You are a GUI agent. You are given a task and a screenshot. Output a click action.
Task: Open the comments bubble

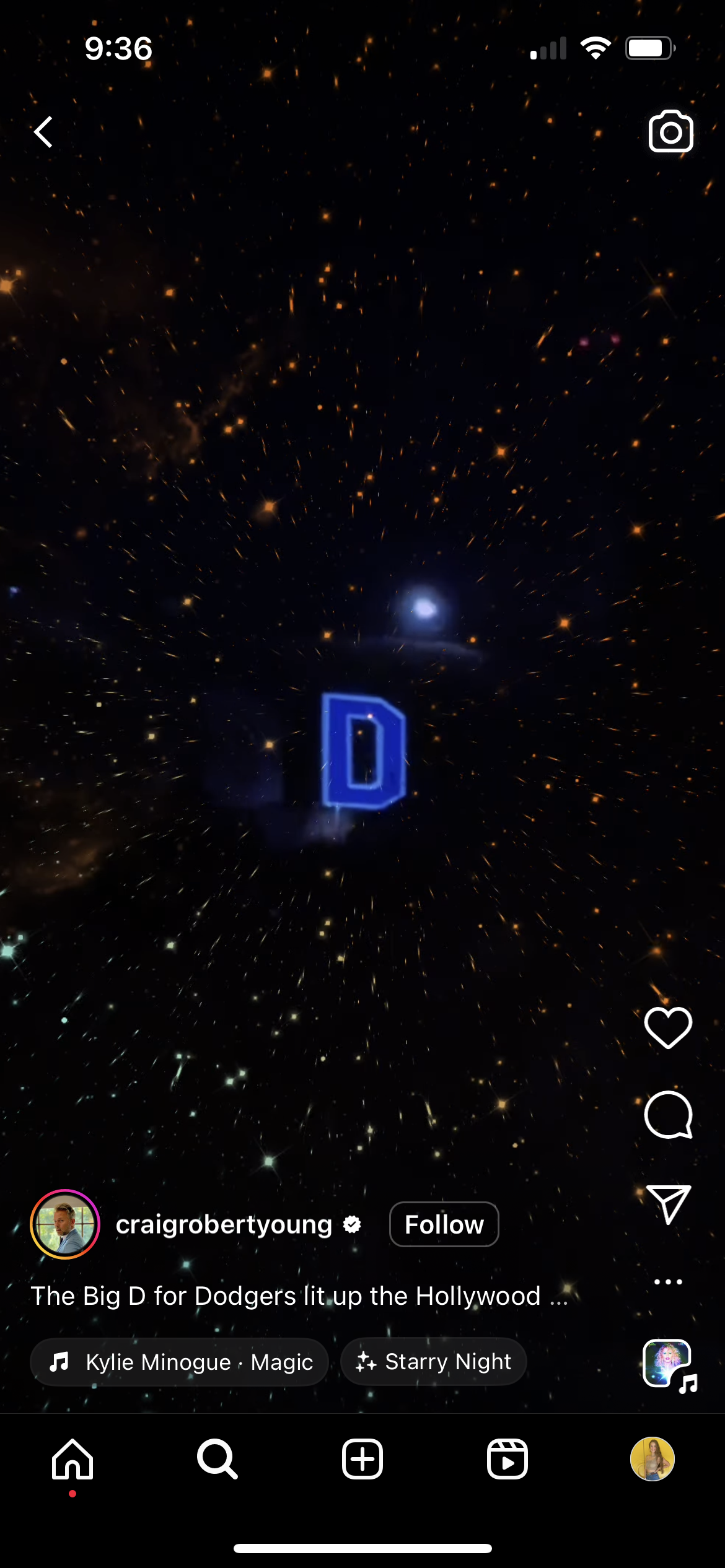668,1115
